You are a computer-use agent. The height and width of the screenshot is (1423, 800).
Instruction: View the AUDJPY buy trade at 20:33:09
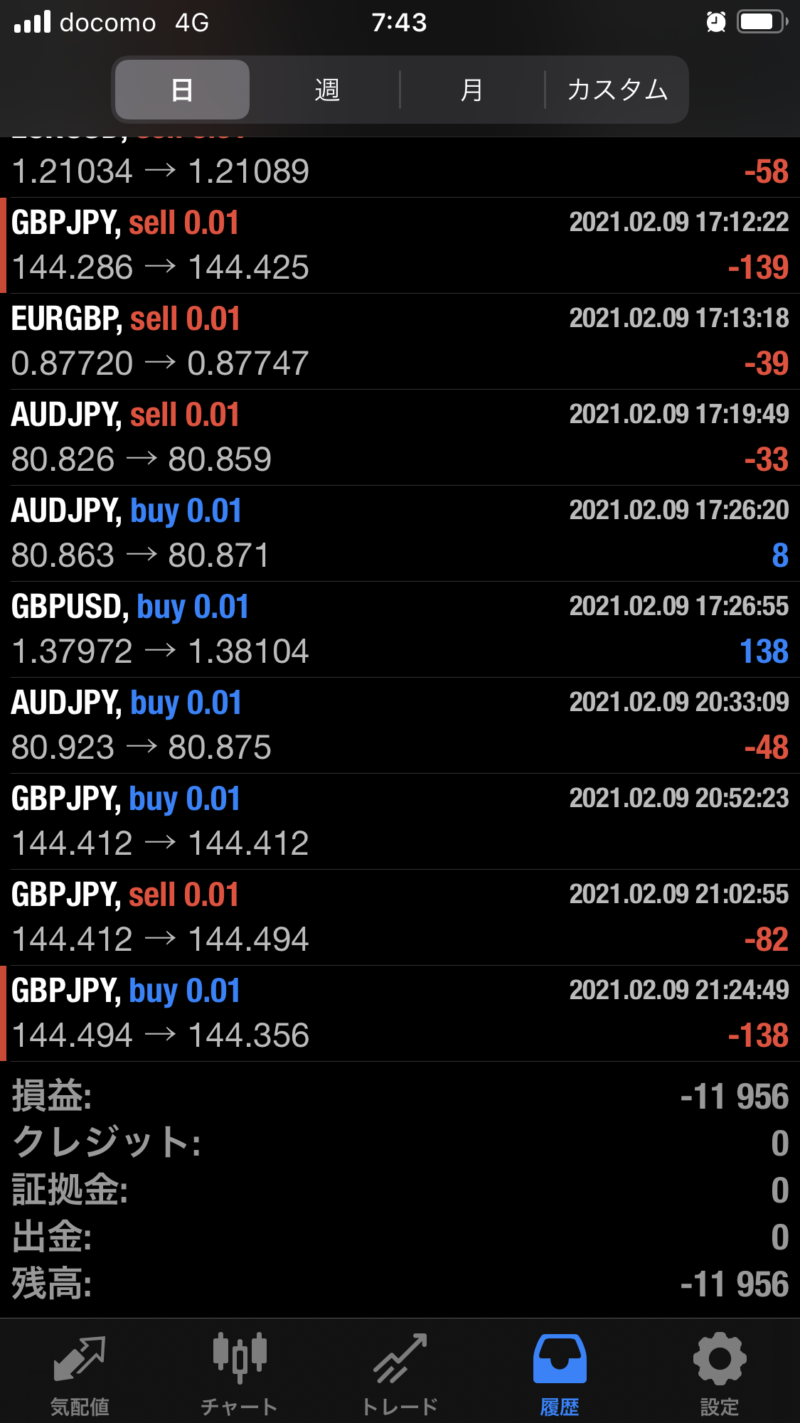point(400,725)
